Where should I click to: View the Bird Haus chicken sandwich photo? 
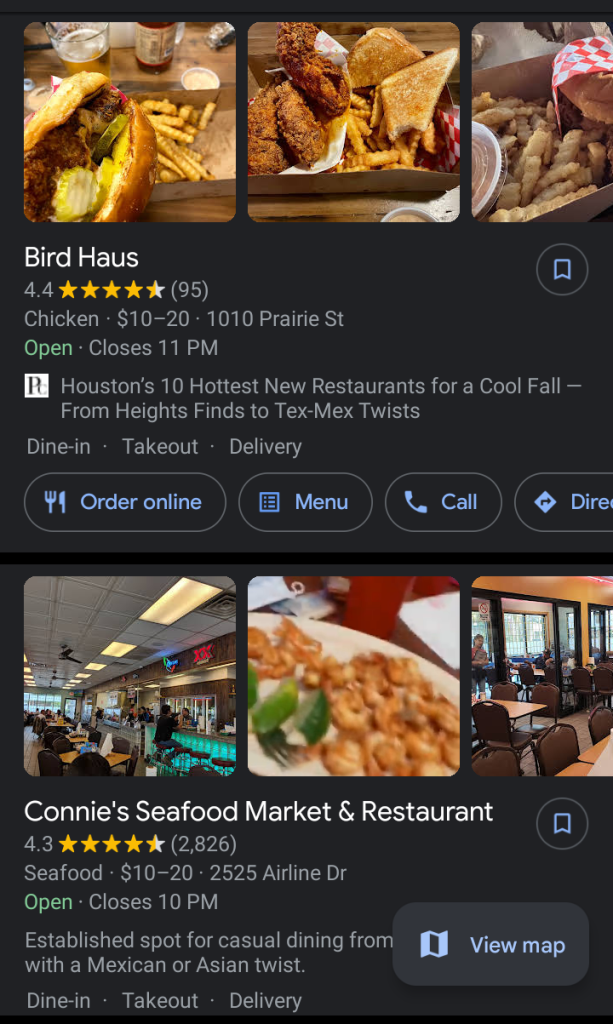(130, 122)
